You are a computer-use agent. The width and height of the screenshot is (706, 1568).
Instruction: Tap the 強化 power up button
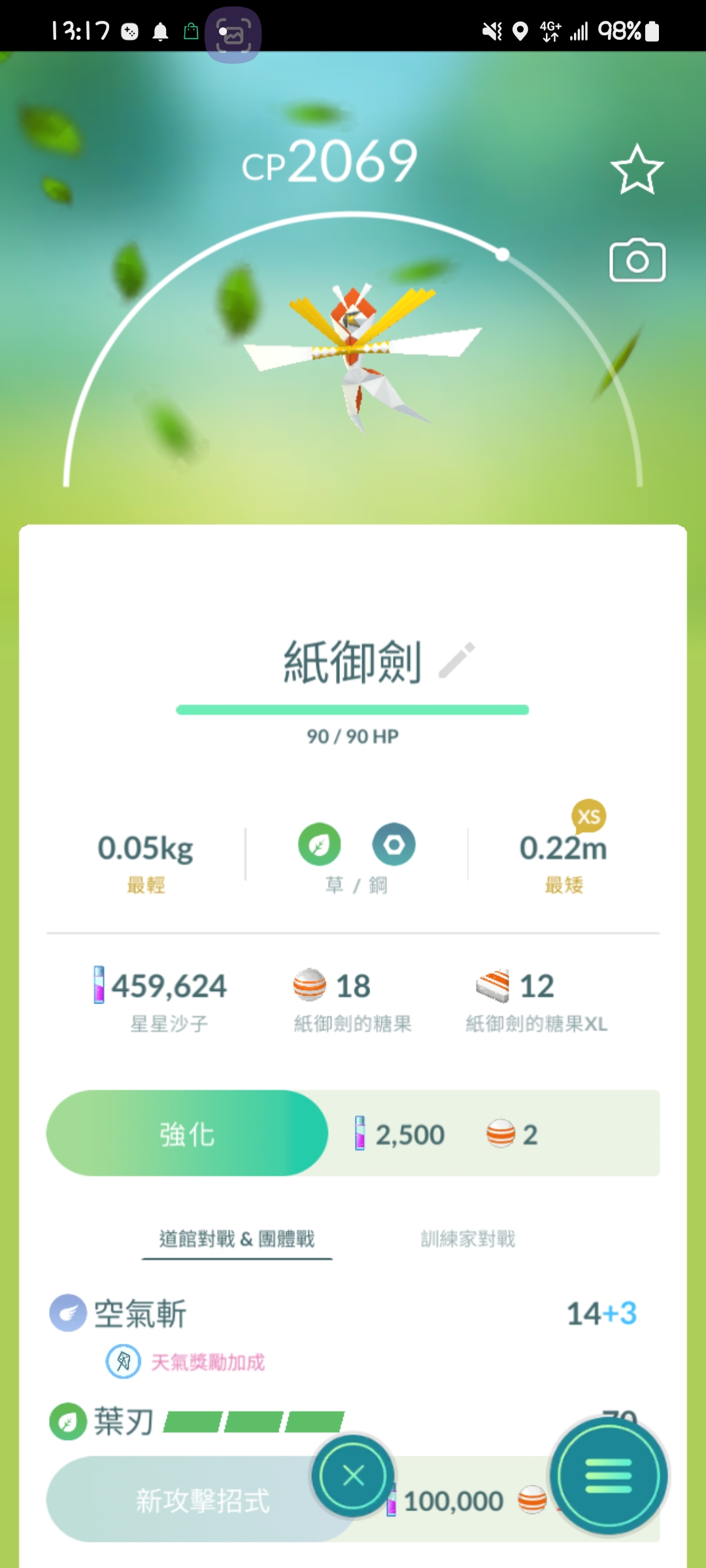(187, 1134)
